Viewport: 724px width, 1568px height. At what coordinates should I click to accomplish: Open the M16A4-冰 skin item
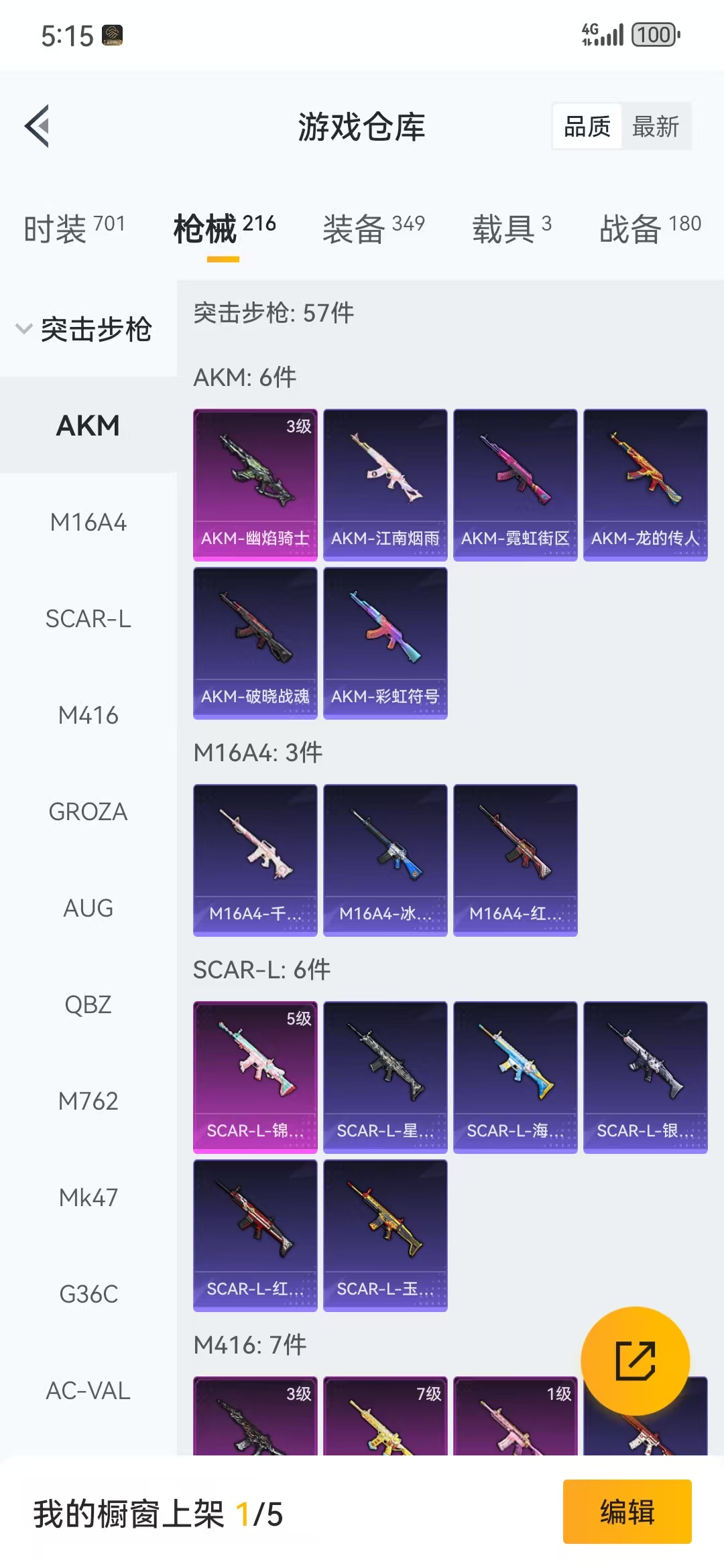pyautogui.click(x=385, y=860)
